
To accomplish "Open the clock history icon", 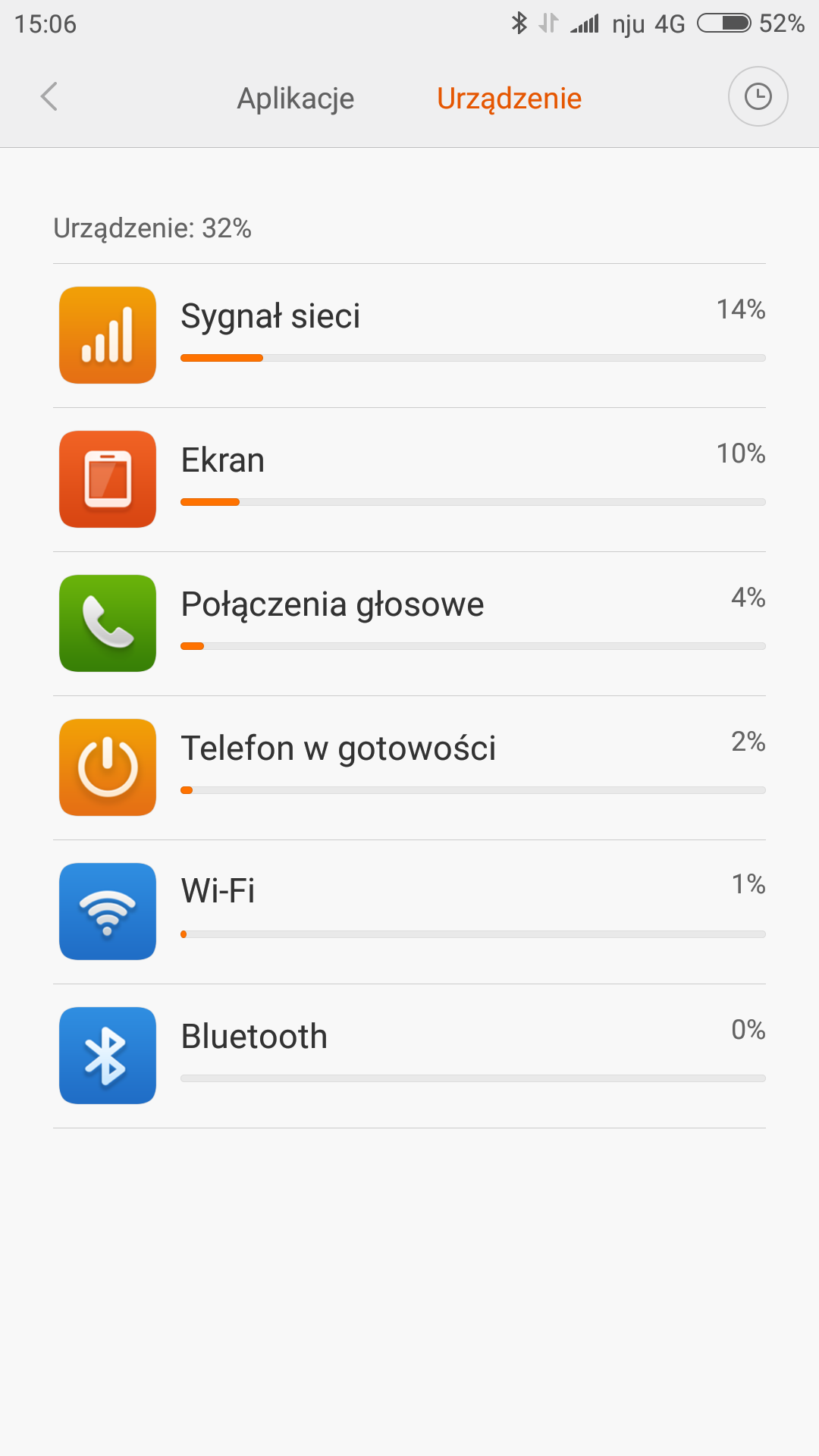I will coord(758,97).
